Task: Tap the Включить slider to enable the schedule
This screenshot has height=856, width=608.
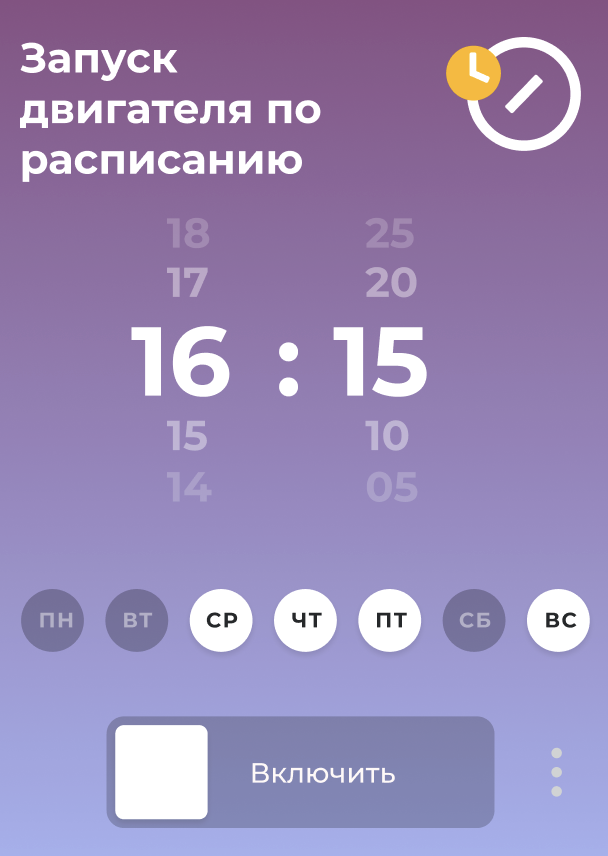Action: point(162,772)
